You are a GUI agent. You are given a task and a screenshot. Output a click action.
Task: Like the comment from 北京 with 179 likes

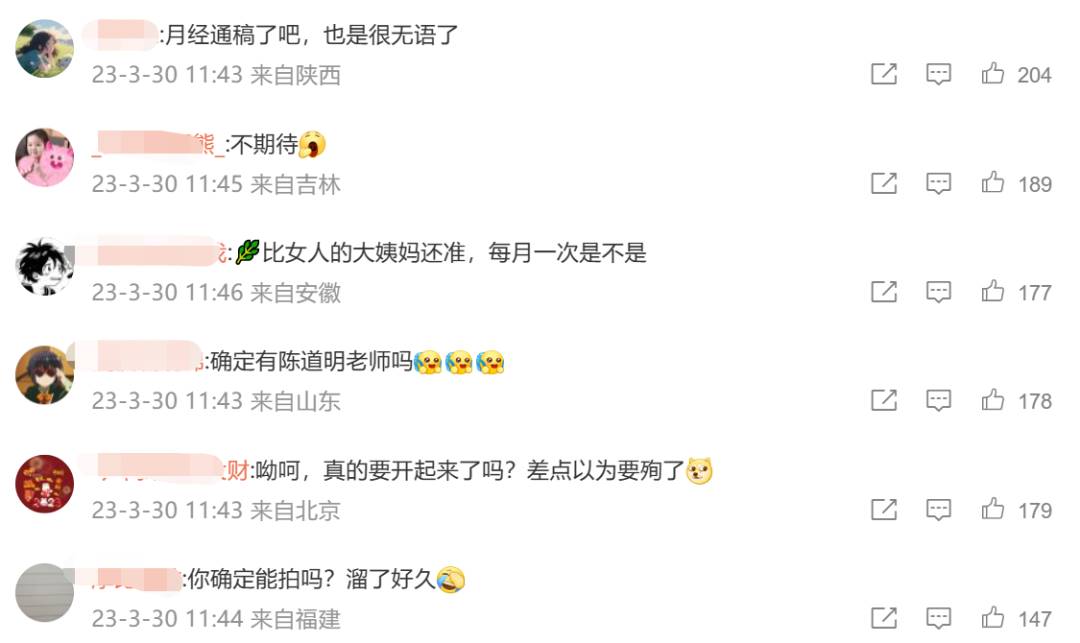[x=993, y=509]
